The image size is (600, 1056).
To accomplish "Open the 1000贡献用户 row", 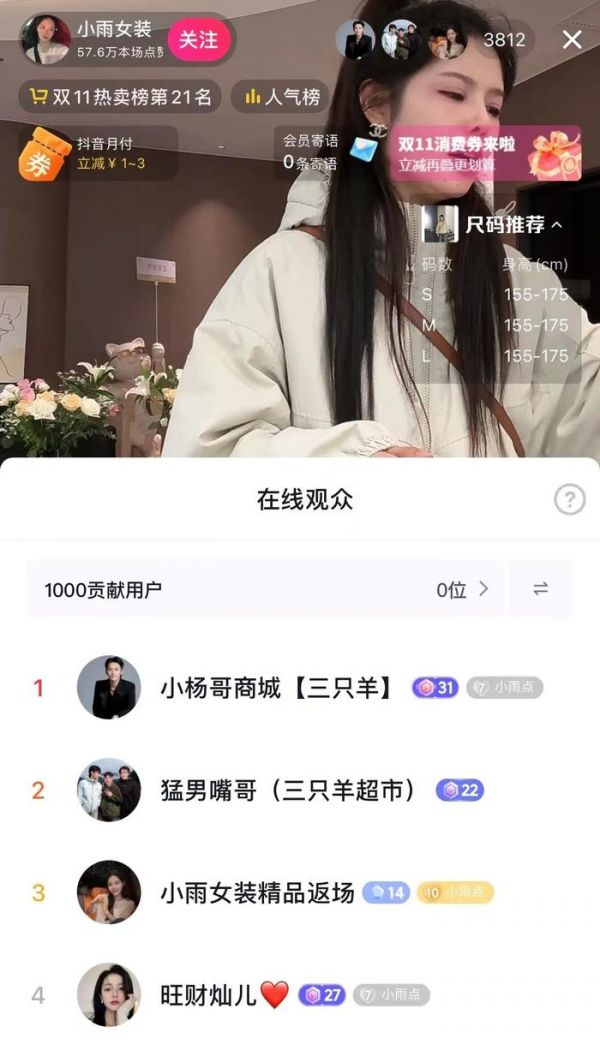I will [266, 590].
